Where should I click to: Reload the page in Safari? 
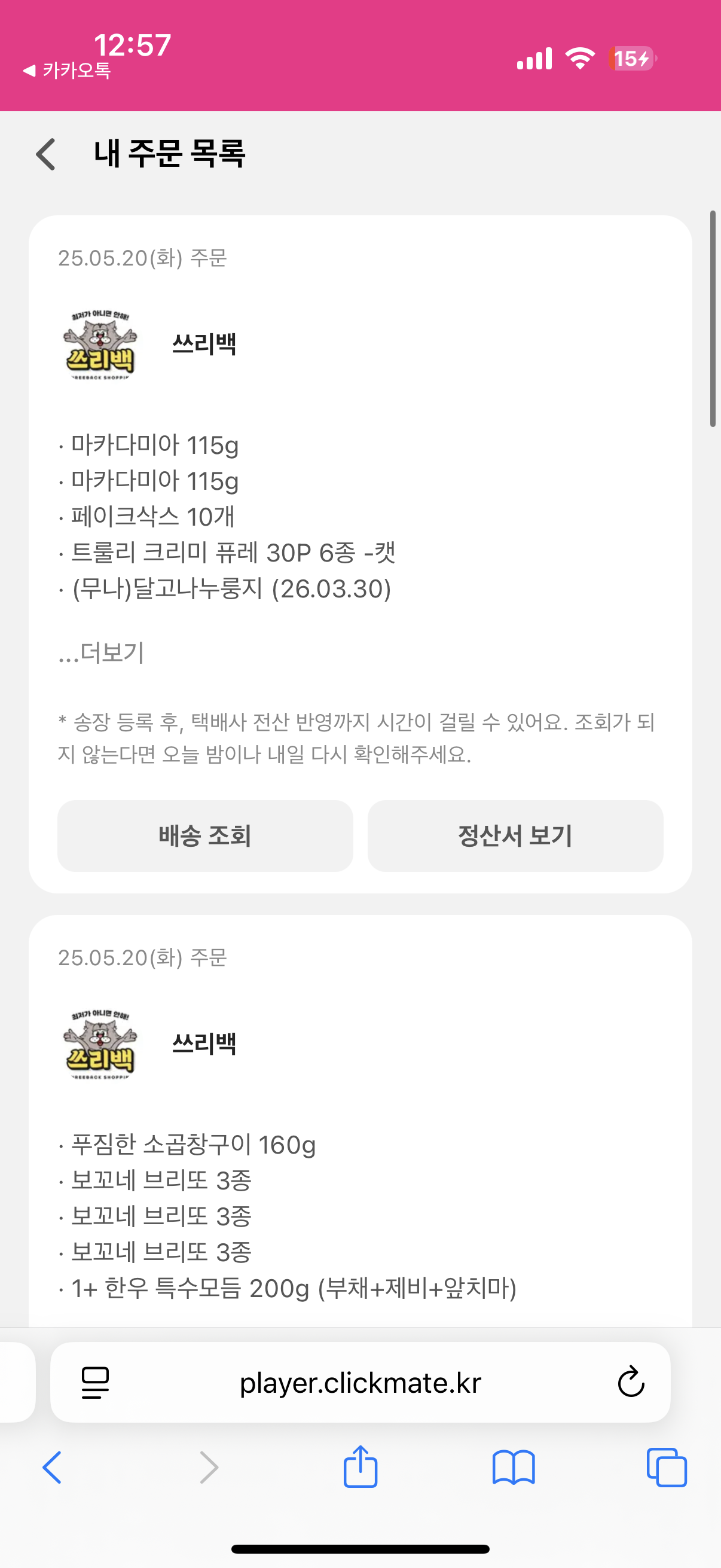coord(630,1383)
